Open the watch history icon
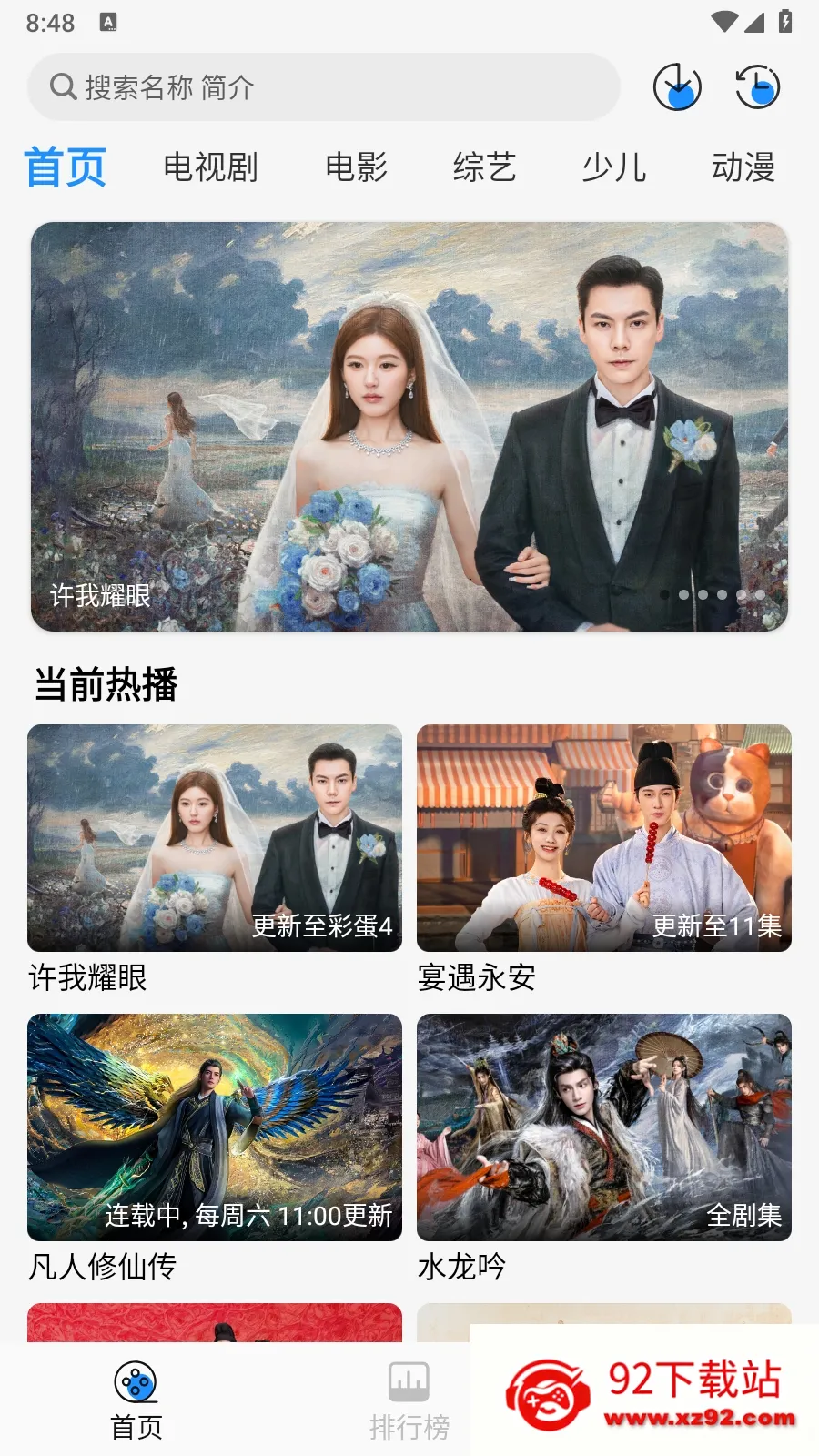Viewport: 819px width, 1456px height. point(758,87)
